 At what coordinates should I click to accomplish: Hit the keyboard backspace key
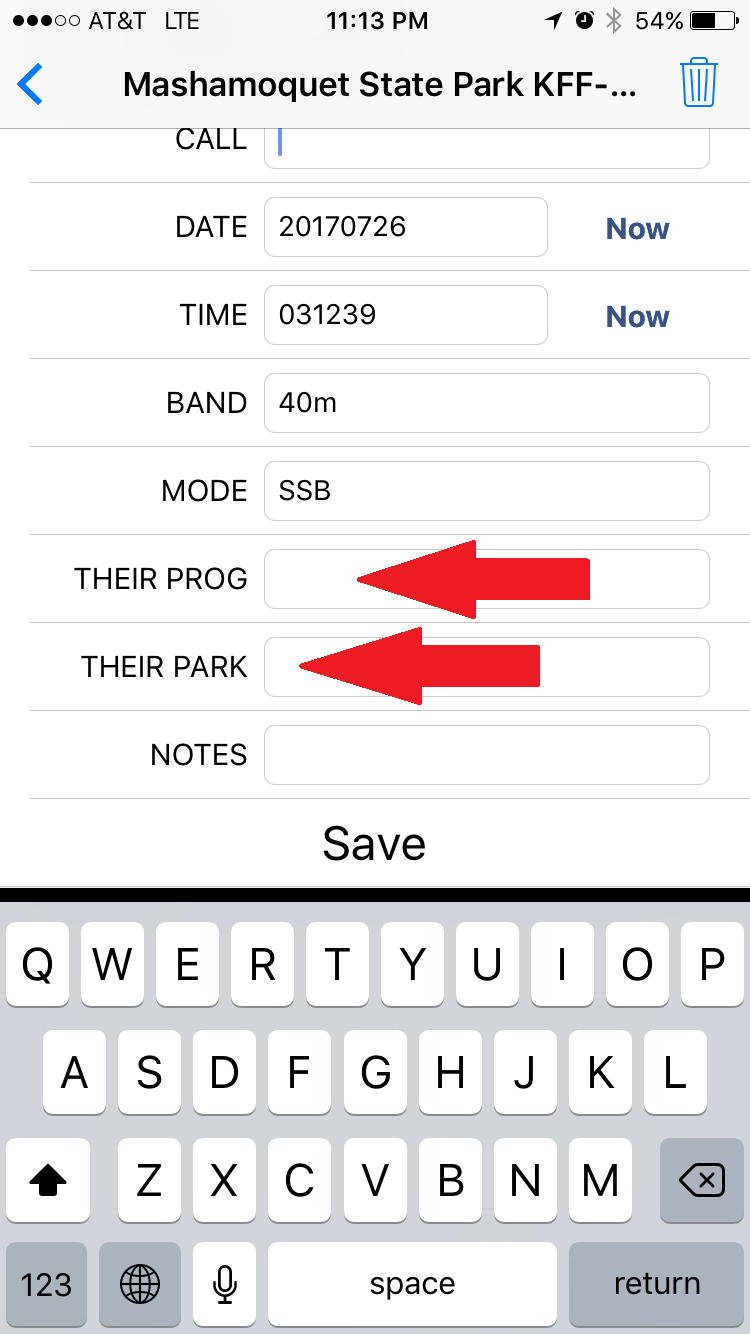coord(702,1182)
